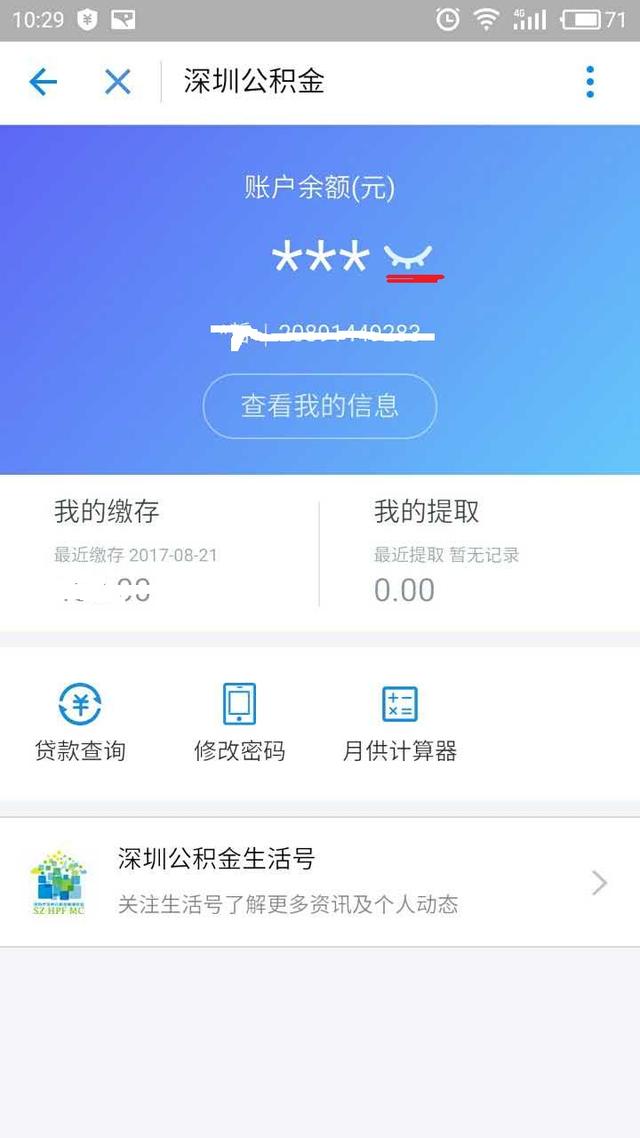Open 贷款查询 loan inquiry
Screen dimensions: 640x1138
click(81, 722)
